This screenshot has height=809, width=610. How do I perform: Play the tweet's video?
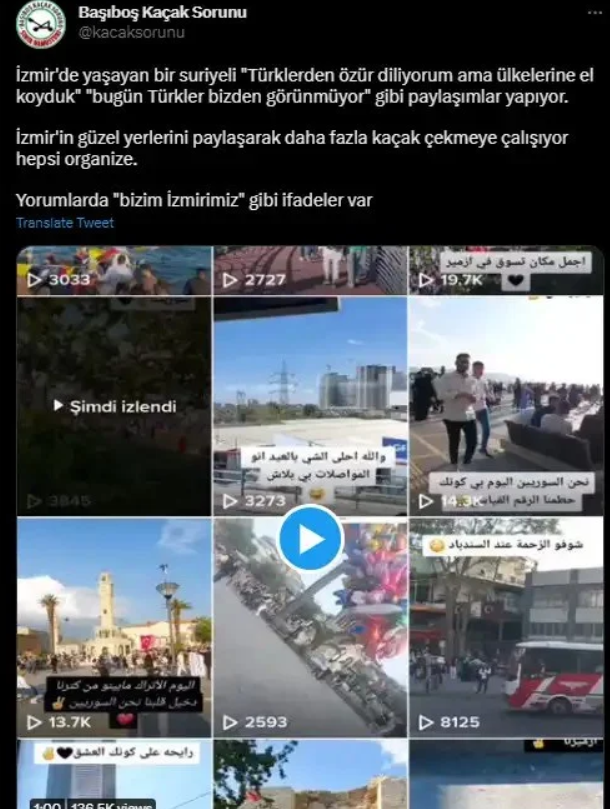point(310,537)
